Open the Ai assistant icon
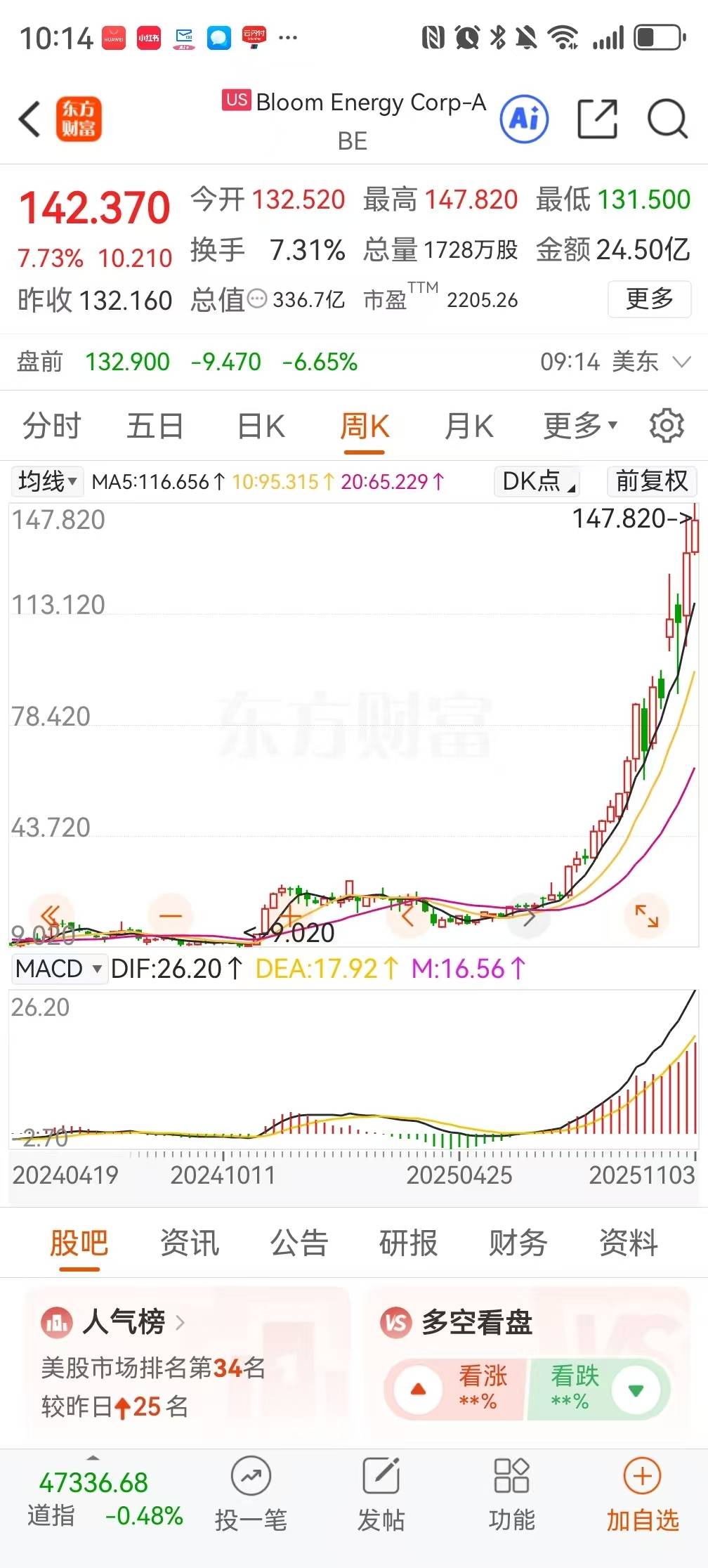708x1568 pixels. tap(525, 119)
